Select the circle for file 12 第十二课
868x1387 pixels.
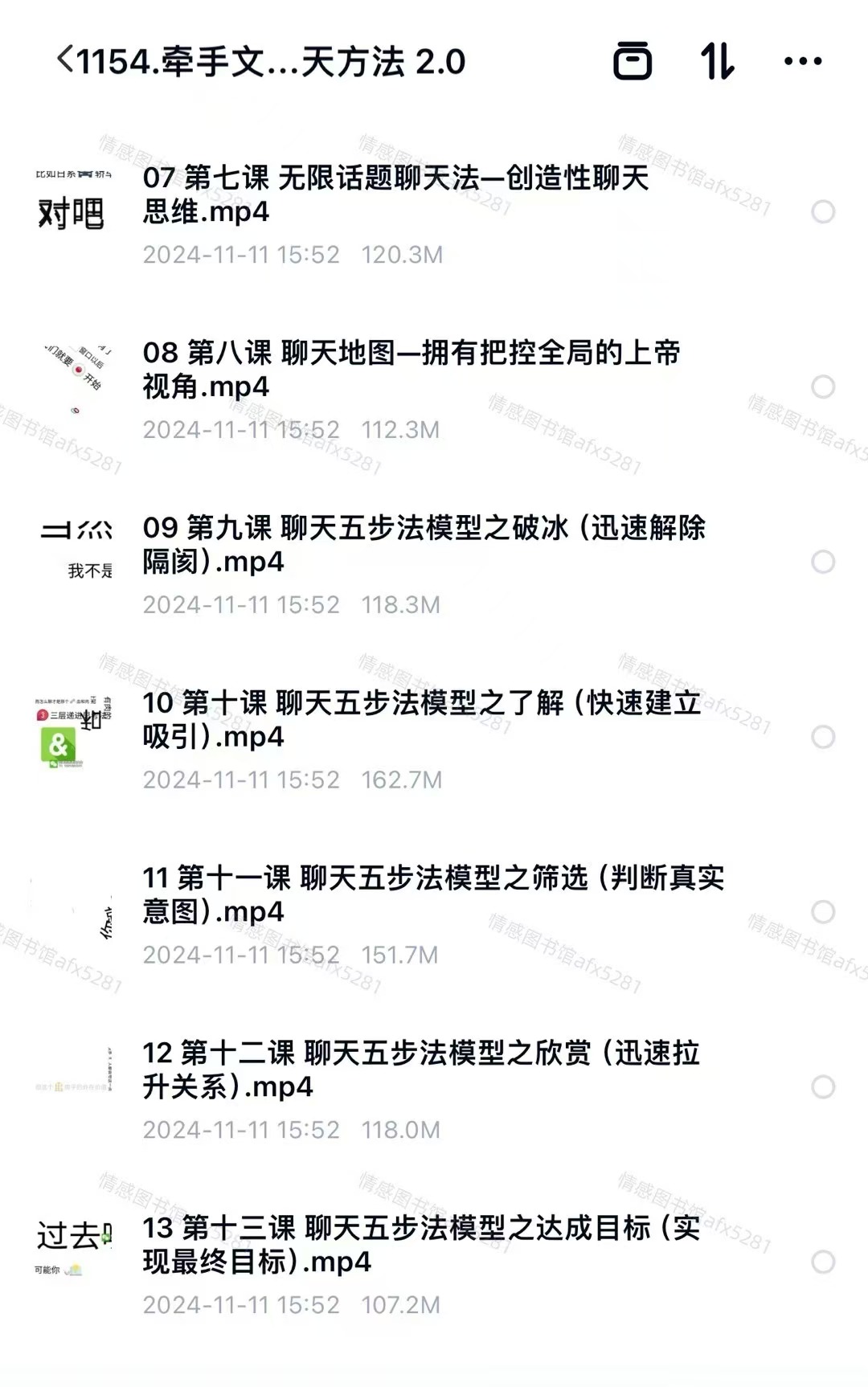pos(822,1087)
